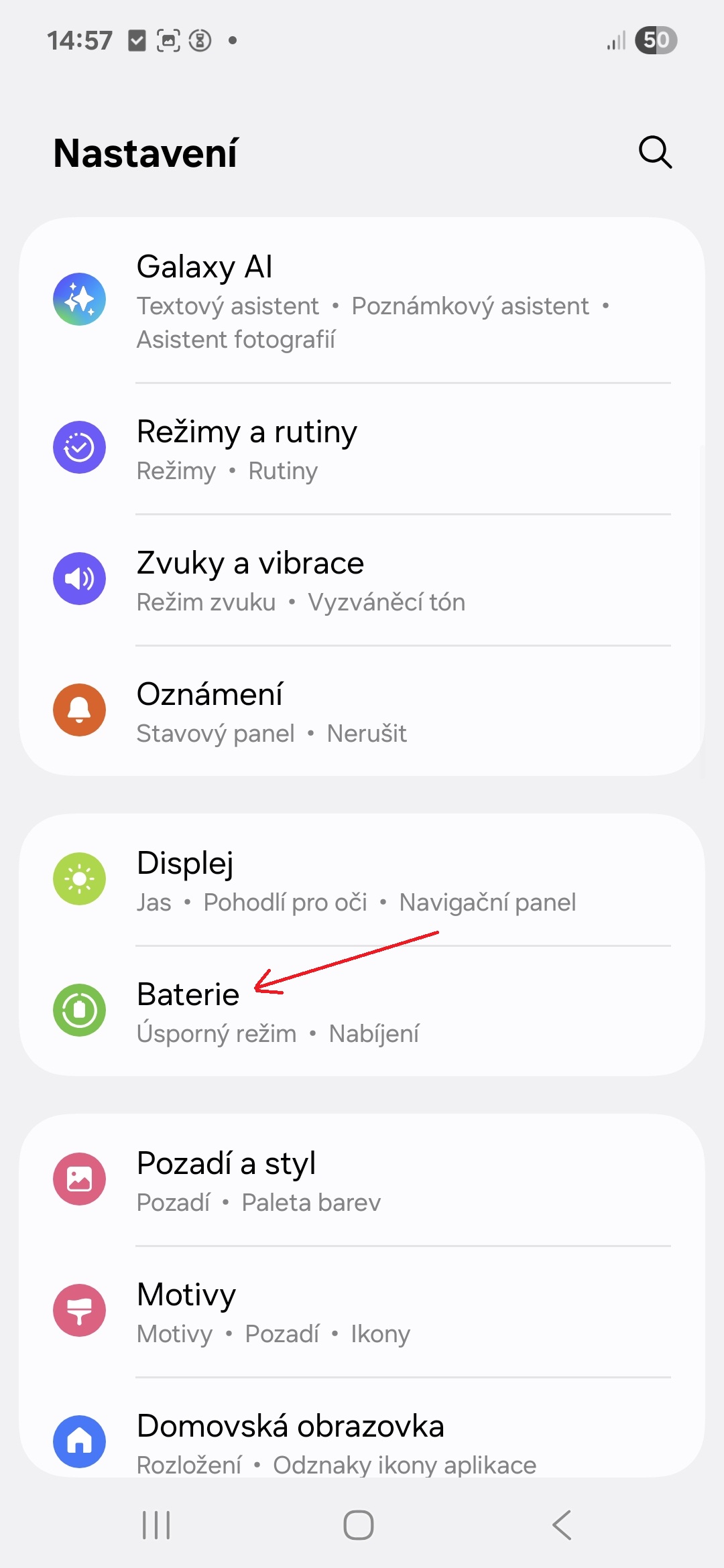724x1568 pixels.
Task: Open Režimy a rutiny
Action: coord(362,449)
